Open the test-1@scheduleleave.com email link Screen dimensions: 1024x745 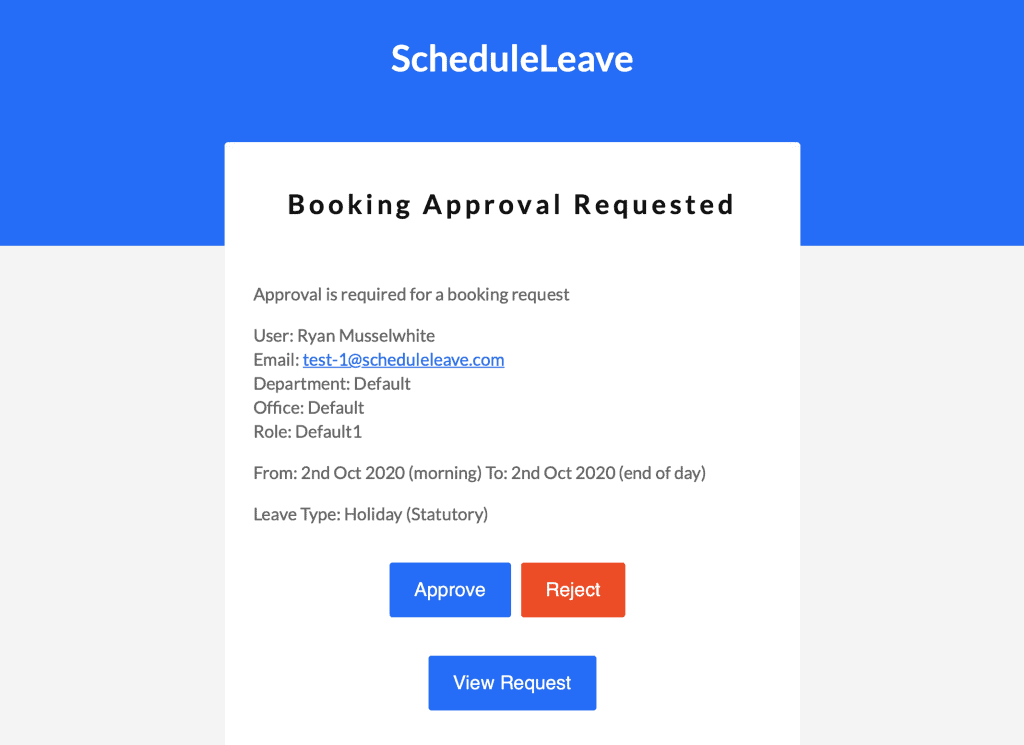coord(403,360)
